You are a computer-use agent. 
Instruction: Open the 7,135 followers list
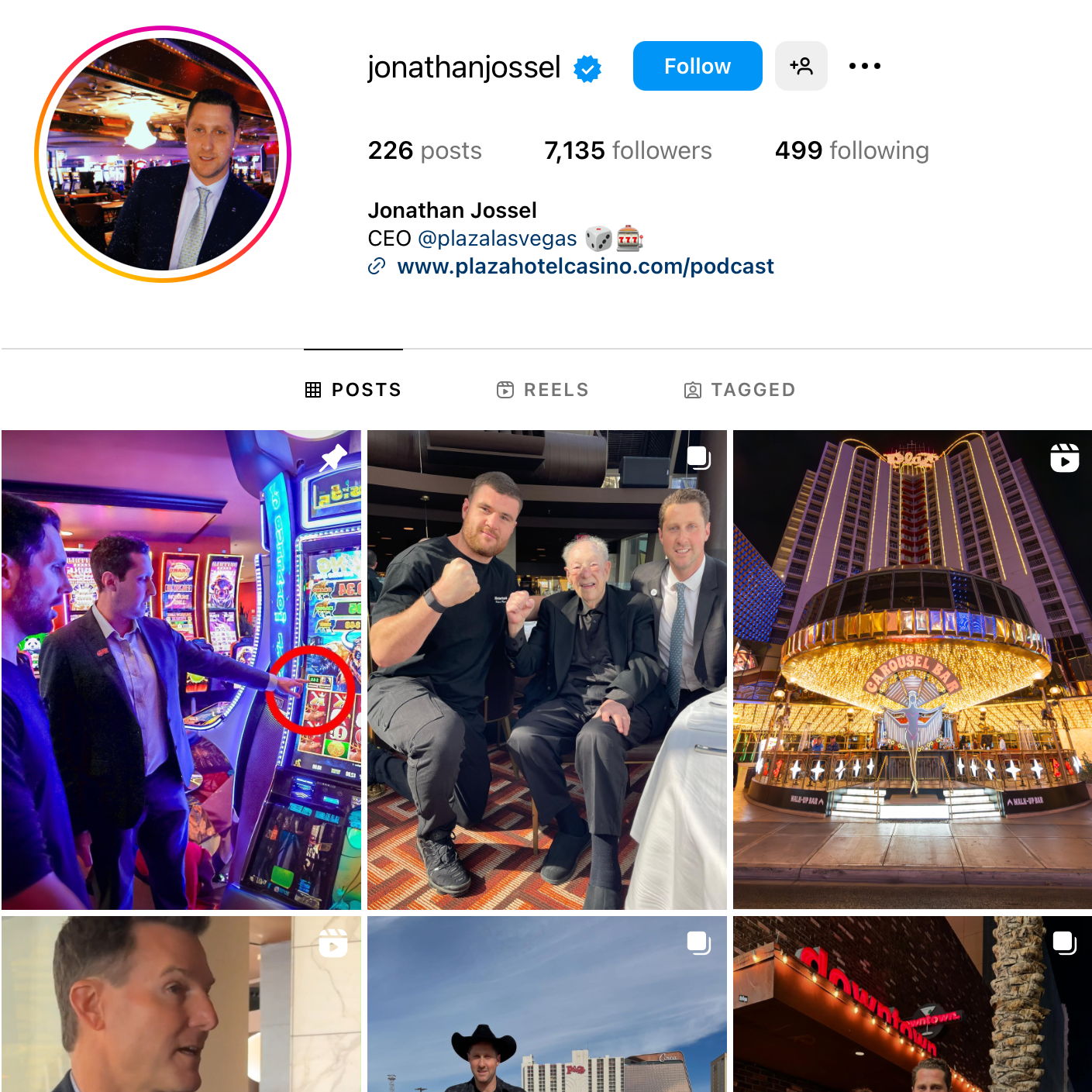pyautogui.click(x=627, y=150)
